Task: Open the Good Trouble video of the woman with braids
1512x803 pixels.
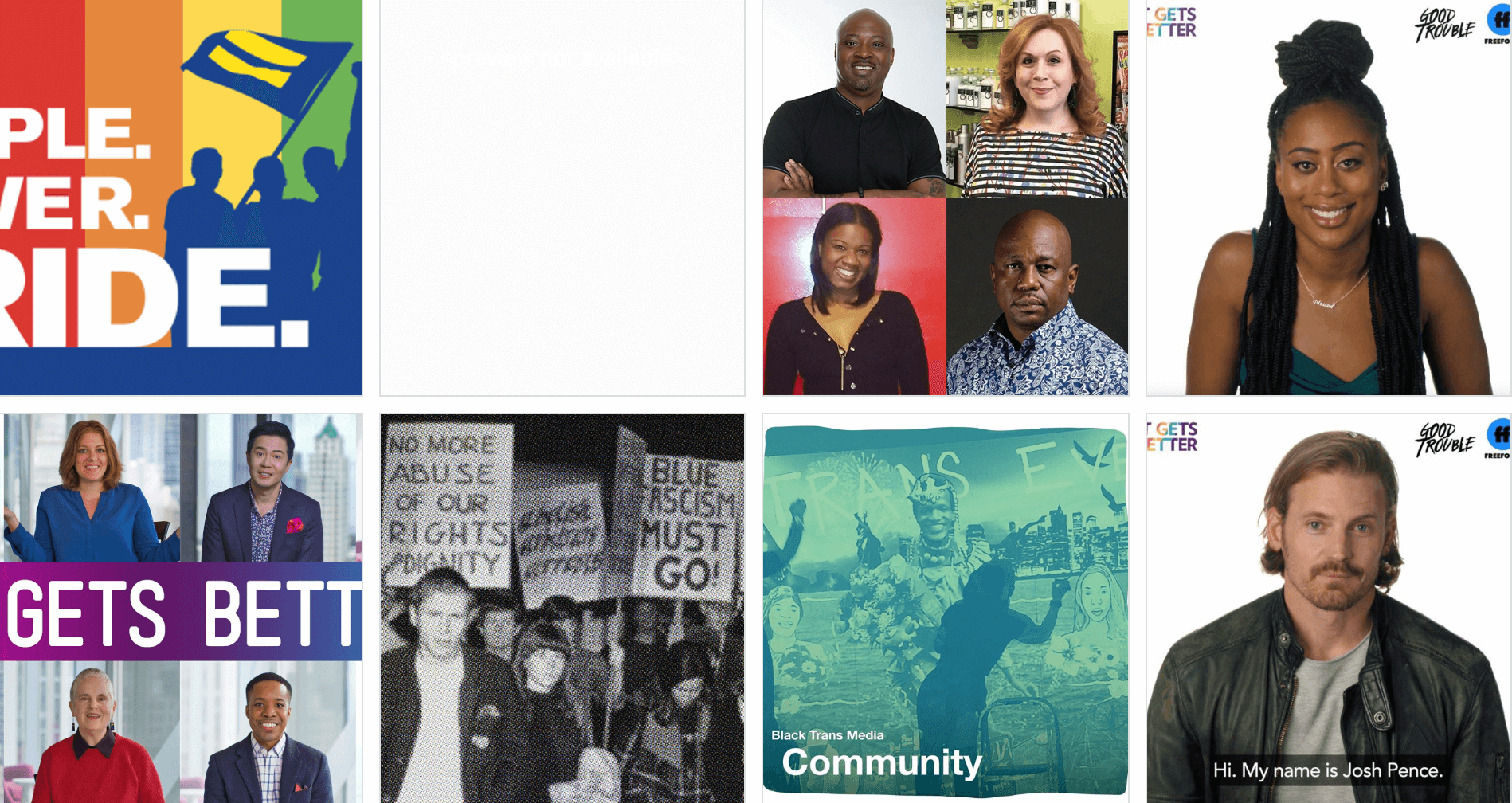Action: click(x=1328, y=197)
